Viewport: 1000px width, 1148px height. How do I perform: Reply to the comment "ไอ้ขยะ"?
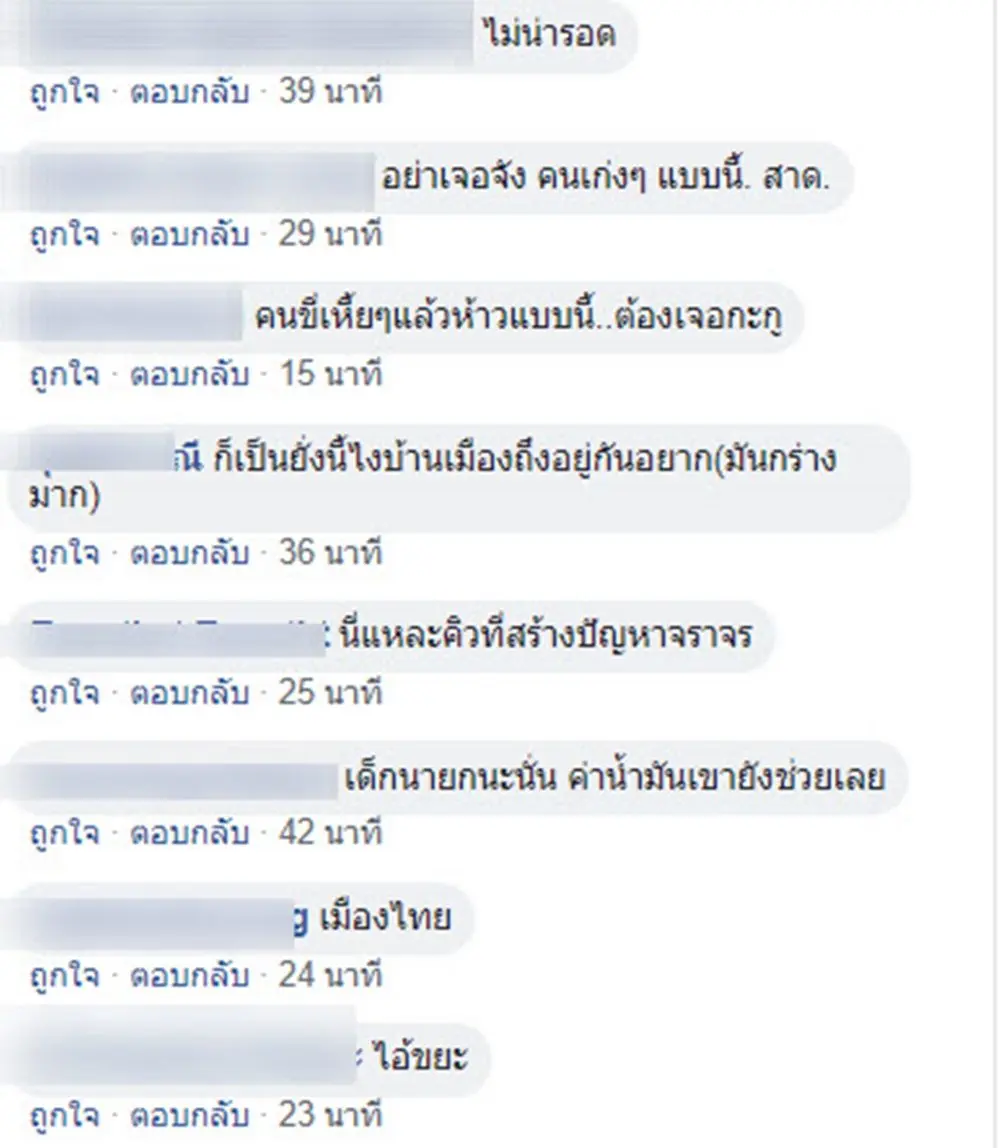[190, 1114]
